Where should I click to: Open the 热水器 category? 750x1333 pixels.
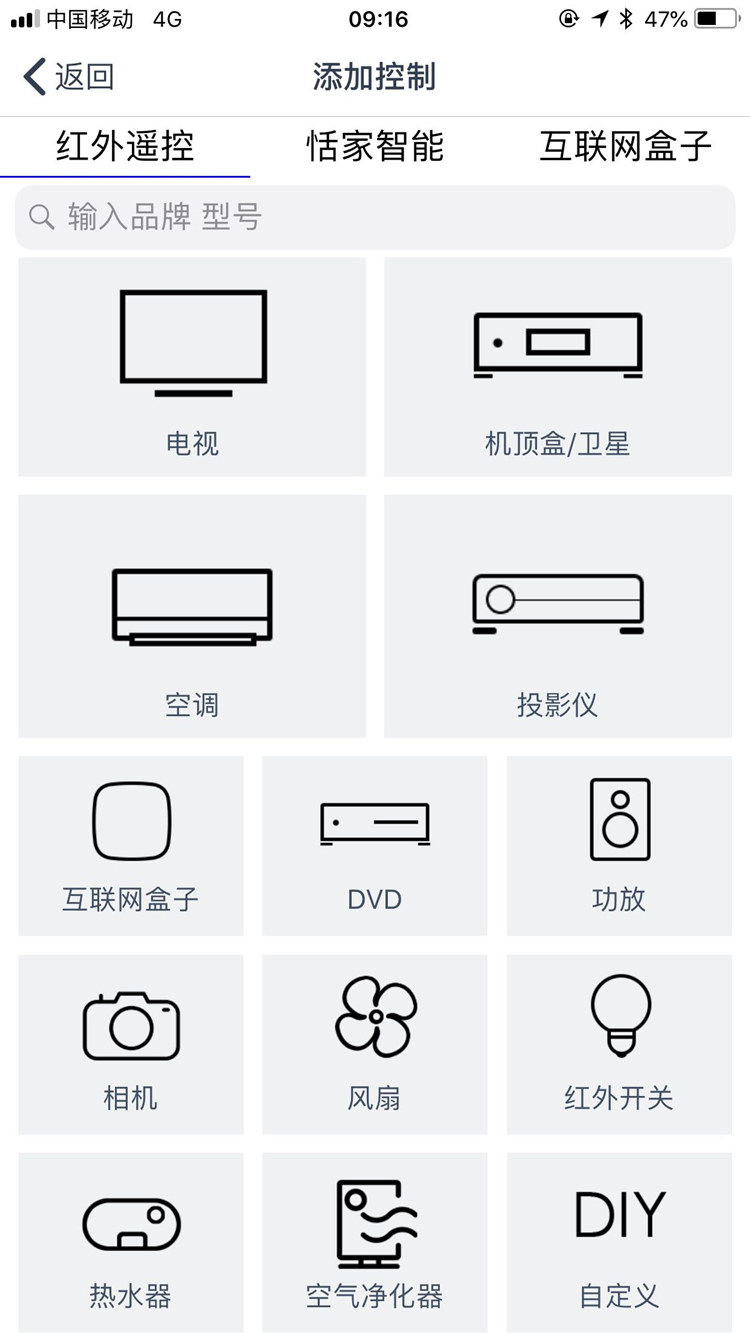click(x=131, y=1243)
